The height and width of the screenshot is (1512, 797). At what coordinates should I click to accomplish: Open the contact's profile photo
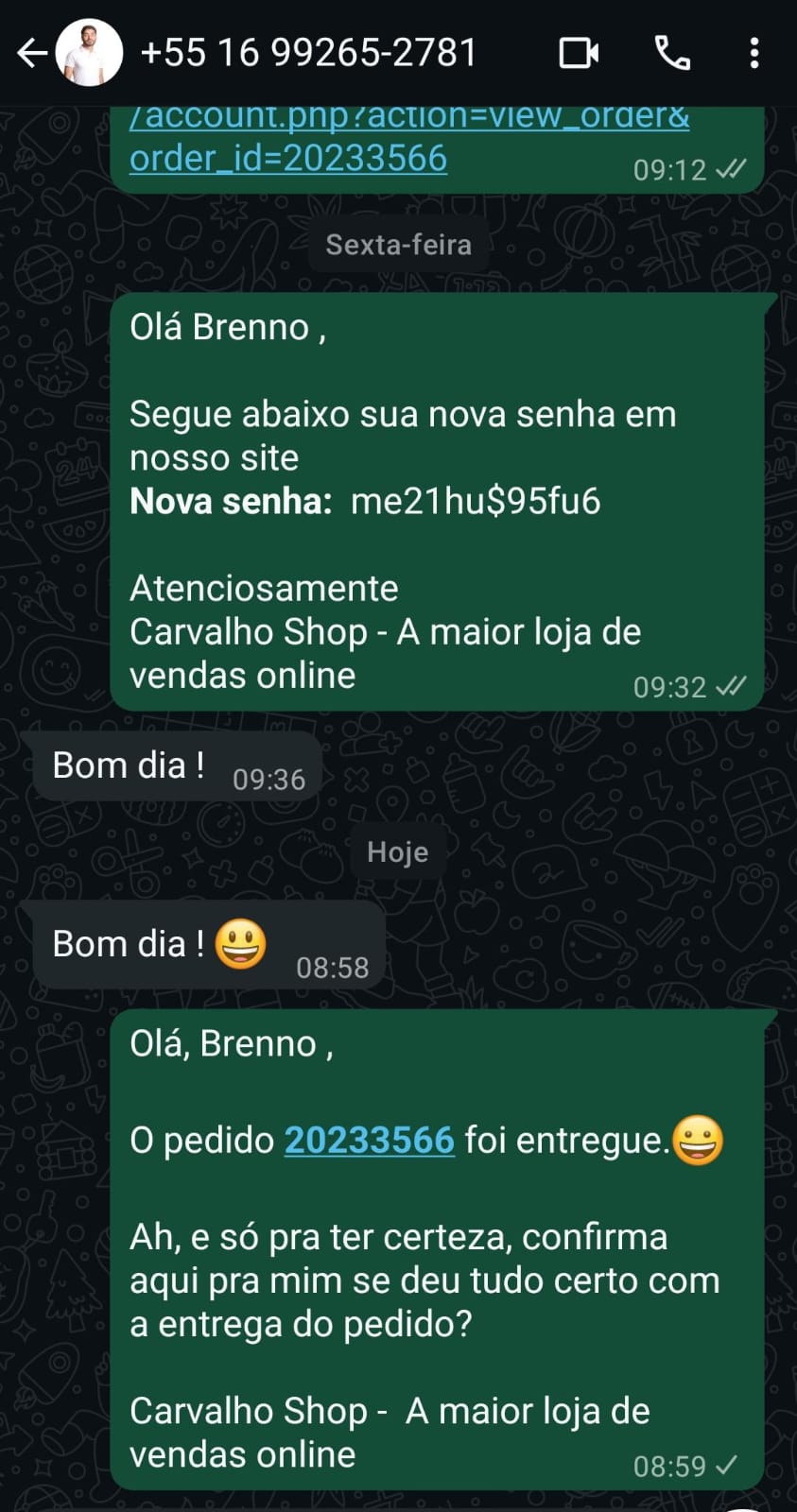[x=90, y=53]
